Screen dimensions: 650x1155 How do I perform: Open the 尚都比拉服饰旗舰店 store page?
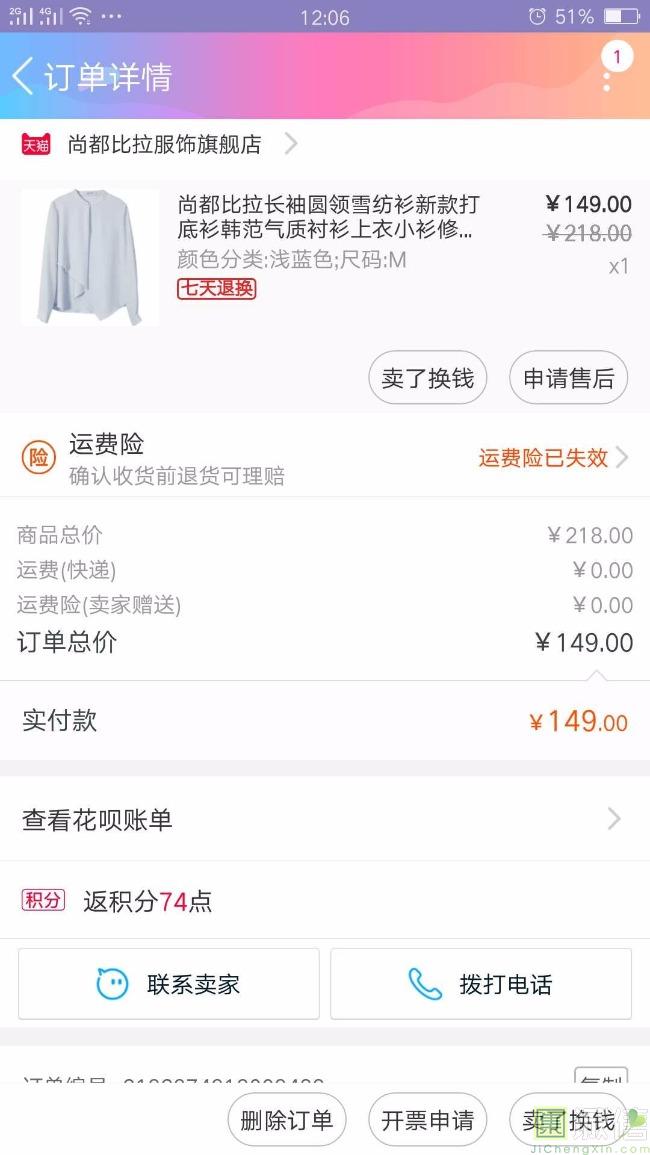coord(164,144)
